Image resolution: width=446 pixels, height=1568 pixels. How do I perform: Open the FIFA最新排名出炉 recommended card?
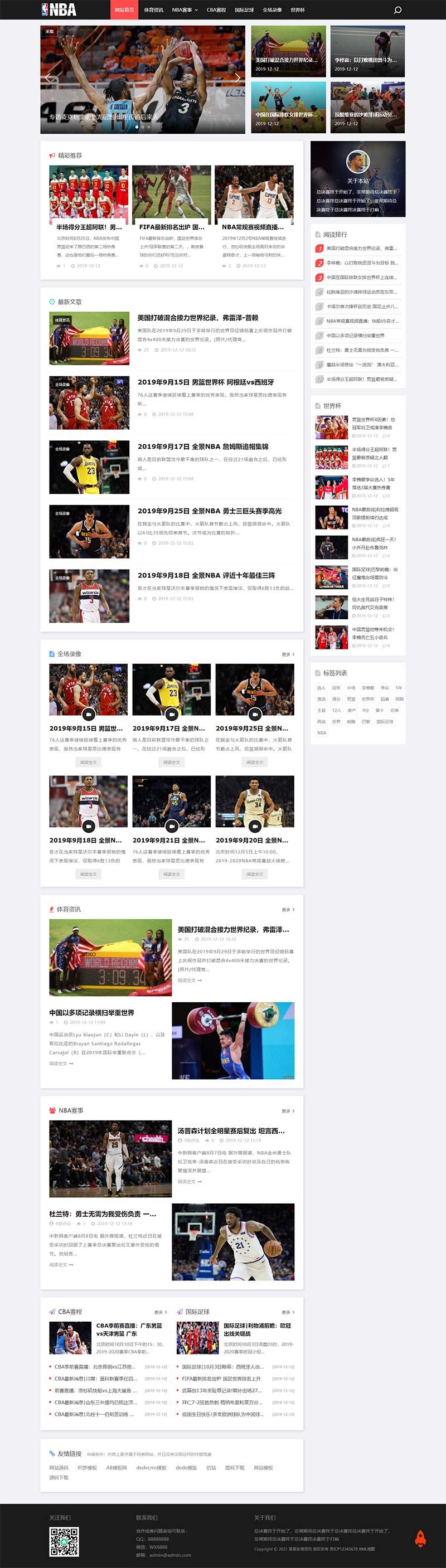(172, 227)
